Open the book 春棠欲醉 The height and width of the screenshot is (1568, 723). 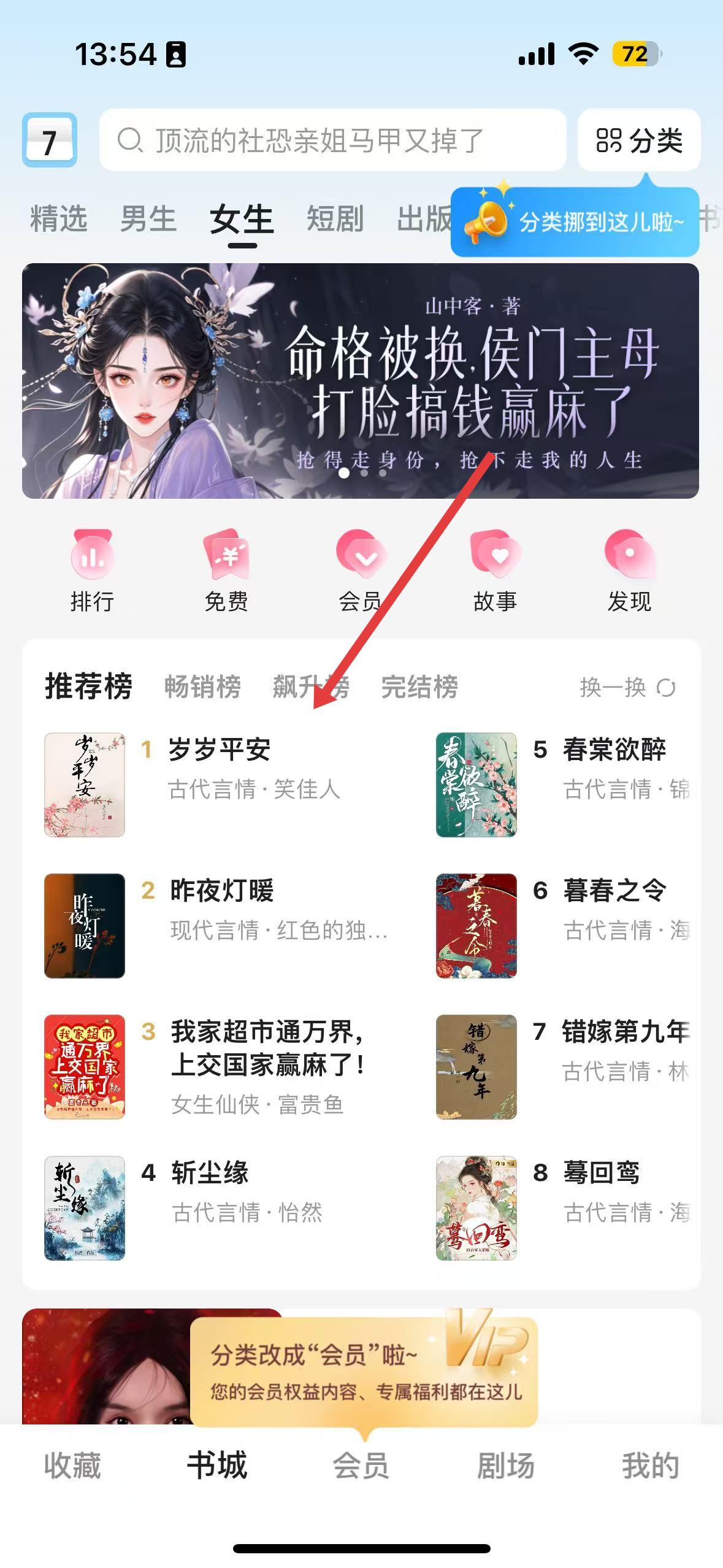(x=614, y=750)
